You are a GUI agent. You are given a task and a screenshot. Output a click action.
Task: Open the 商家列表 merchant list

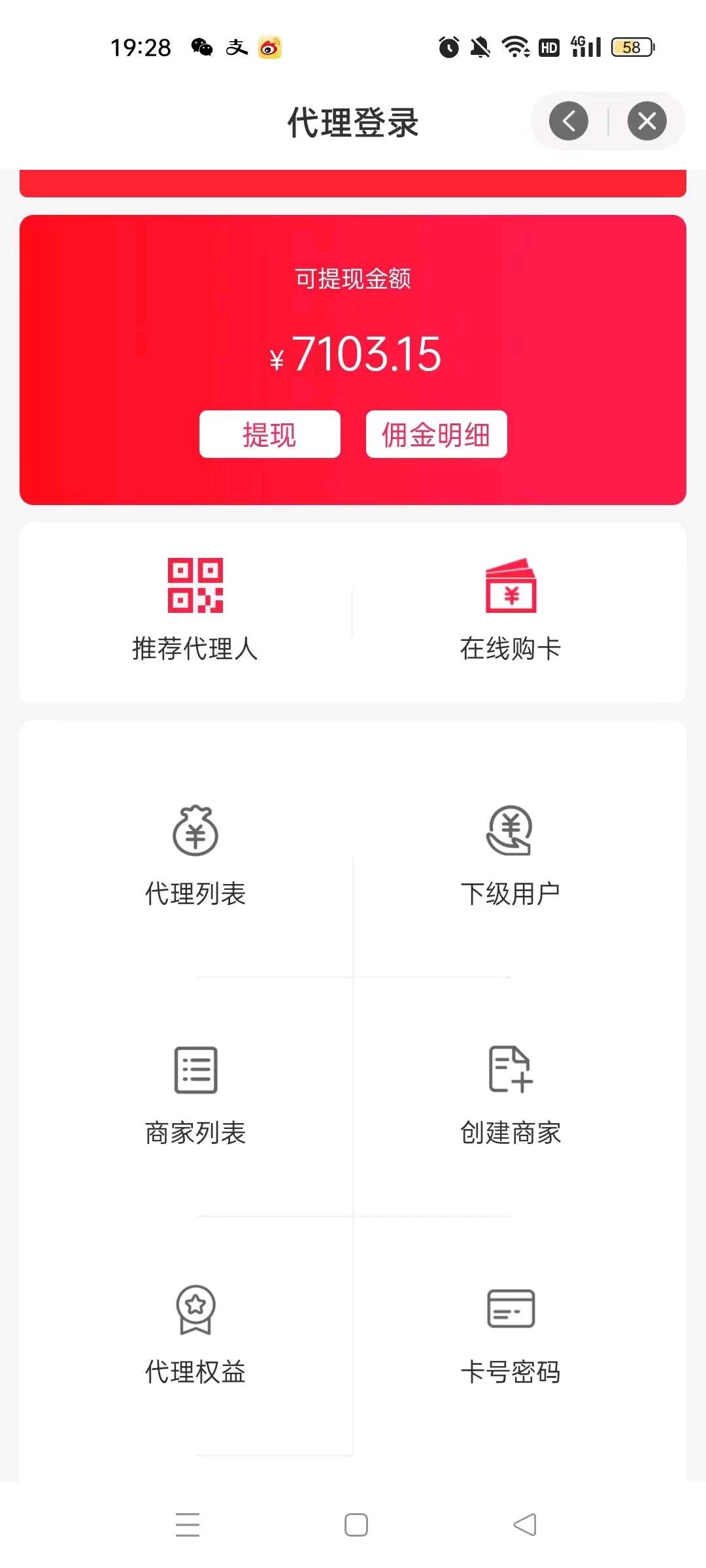[x=195, y=1095]
